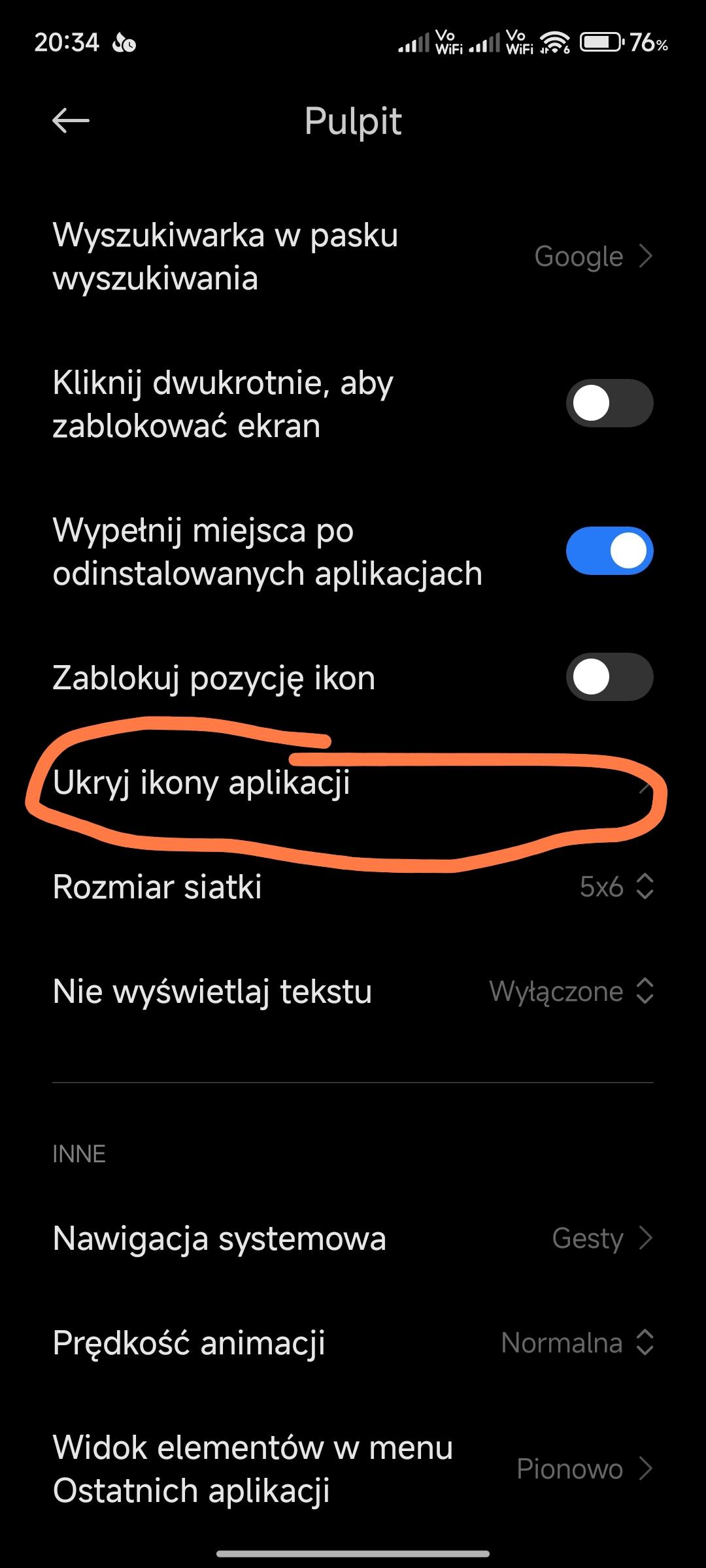706x1568 pixels.
Task: Change Rozmiar siatki 5x6 option
Action: (614, 887)
